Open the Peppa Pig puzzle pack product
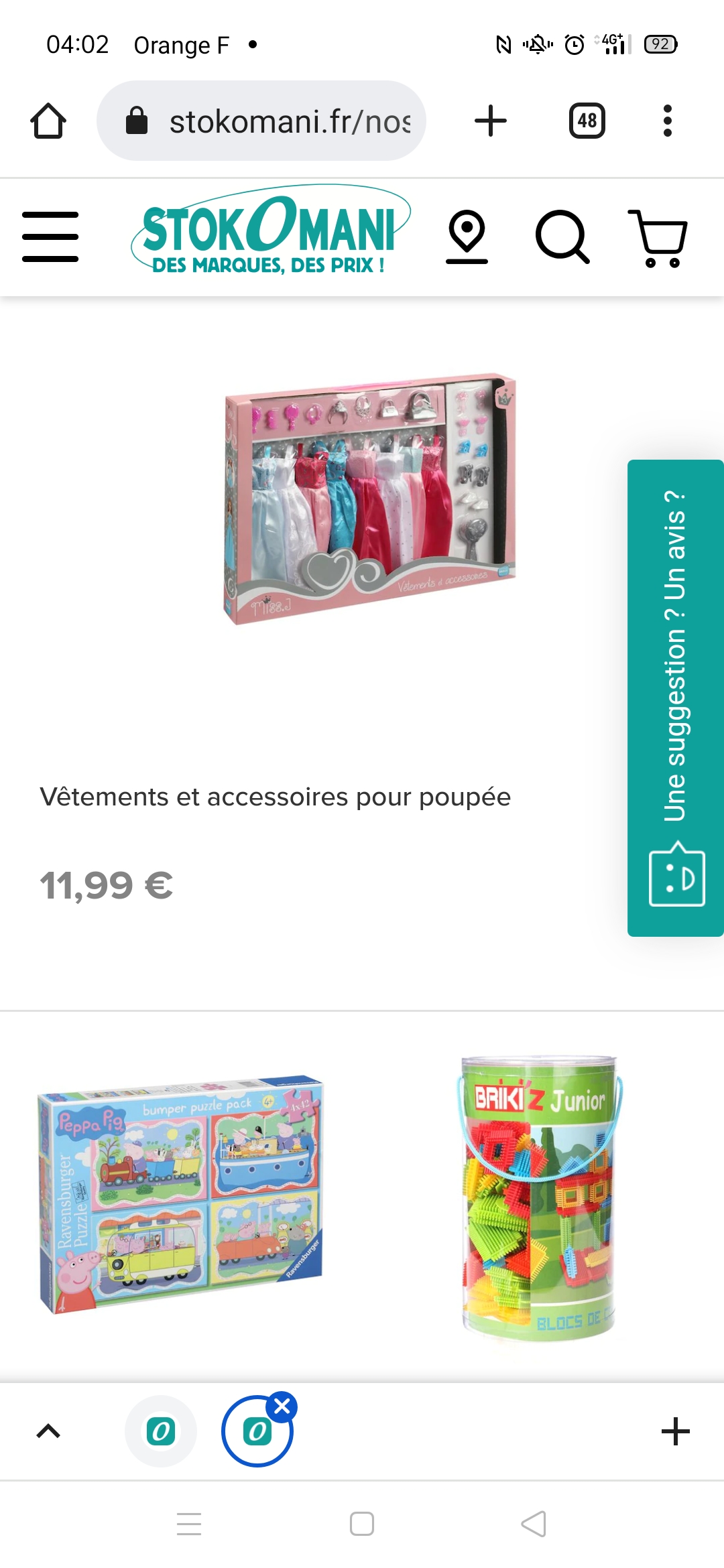 coord(181,1193)
